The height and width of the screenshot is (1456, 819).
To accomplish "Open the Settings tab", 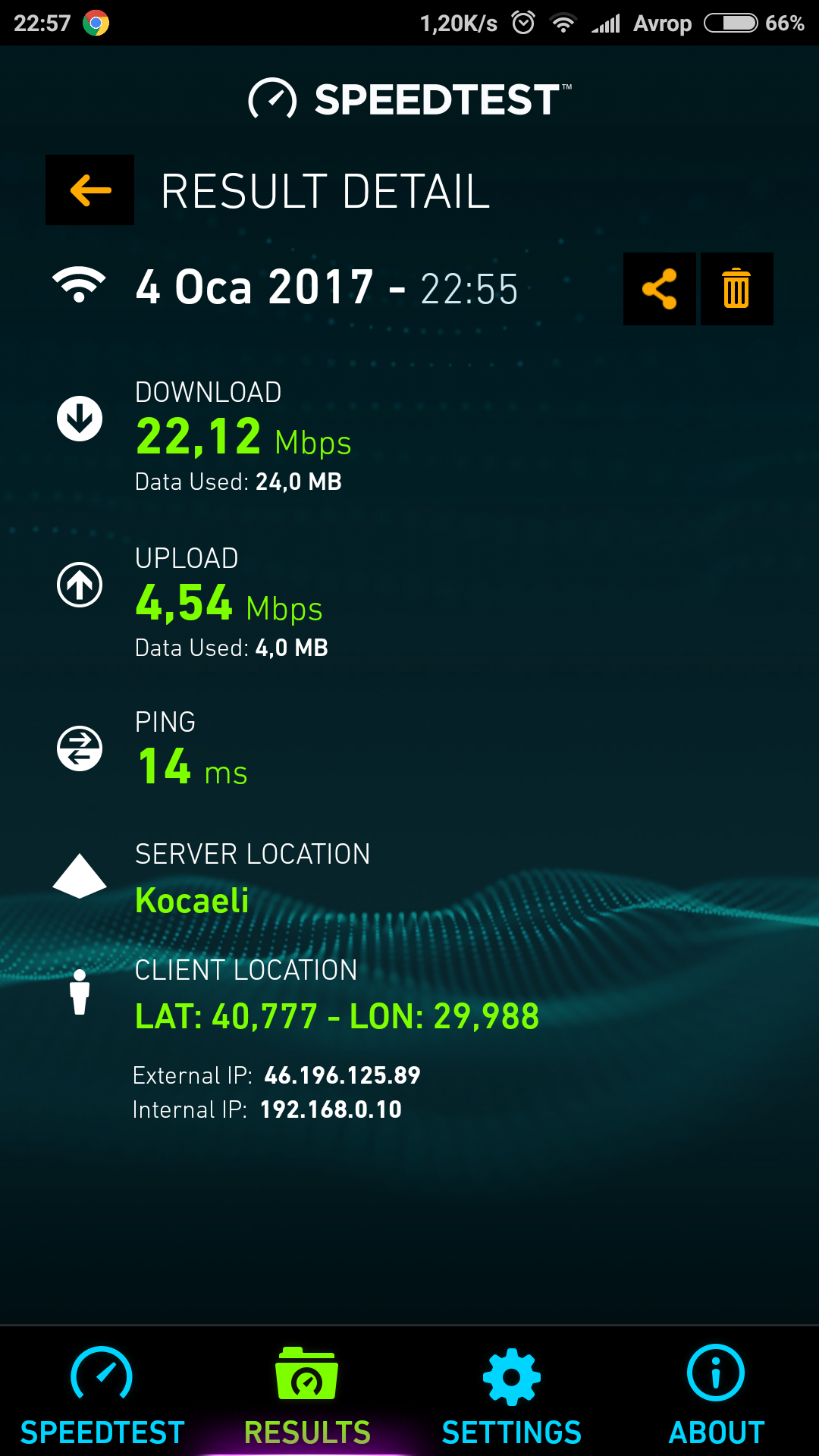I will pyautogui.click(x=512, y=1394).
